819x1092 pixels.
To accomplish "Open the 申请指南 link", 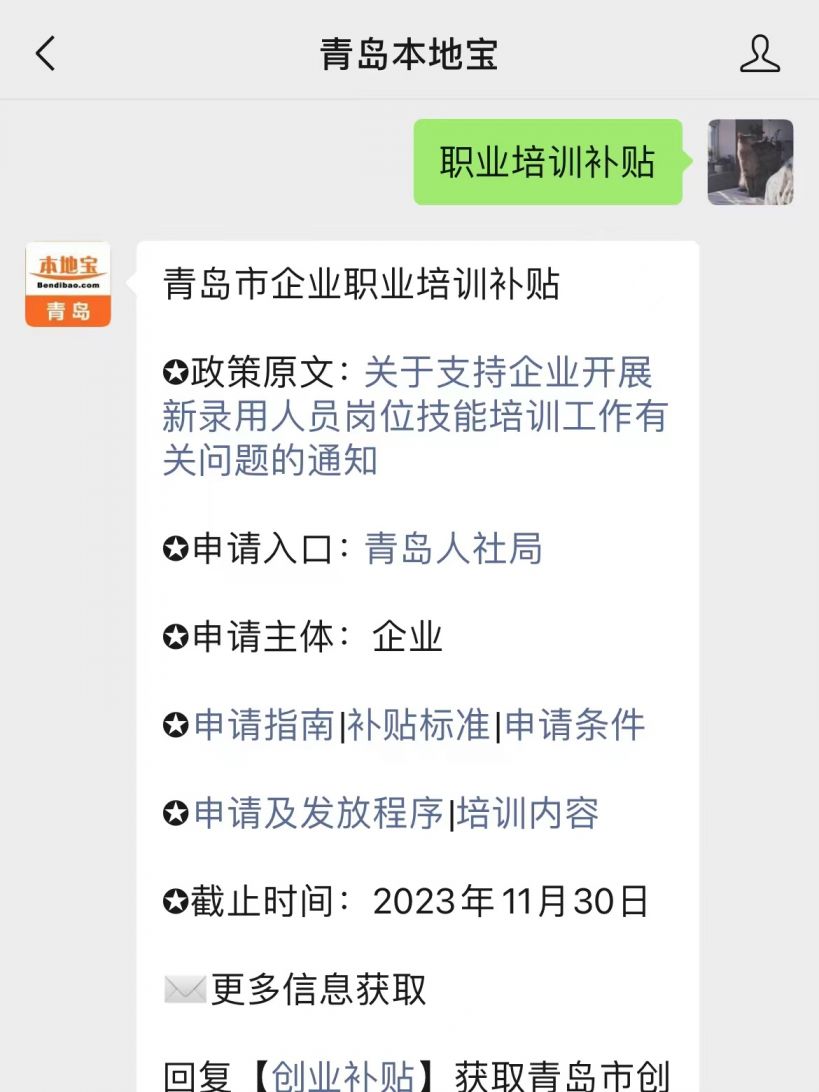I will [x=264, y=725].
